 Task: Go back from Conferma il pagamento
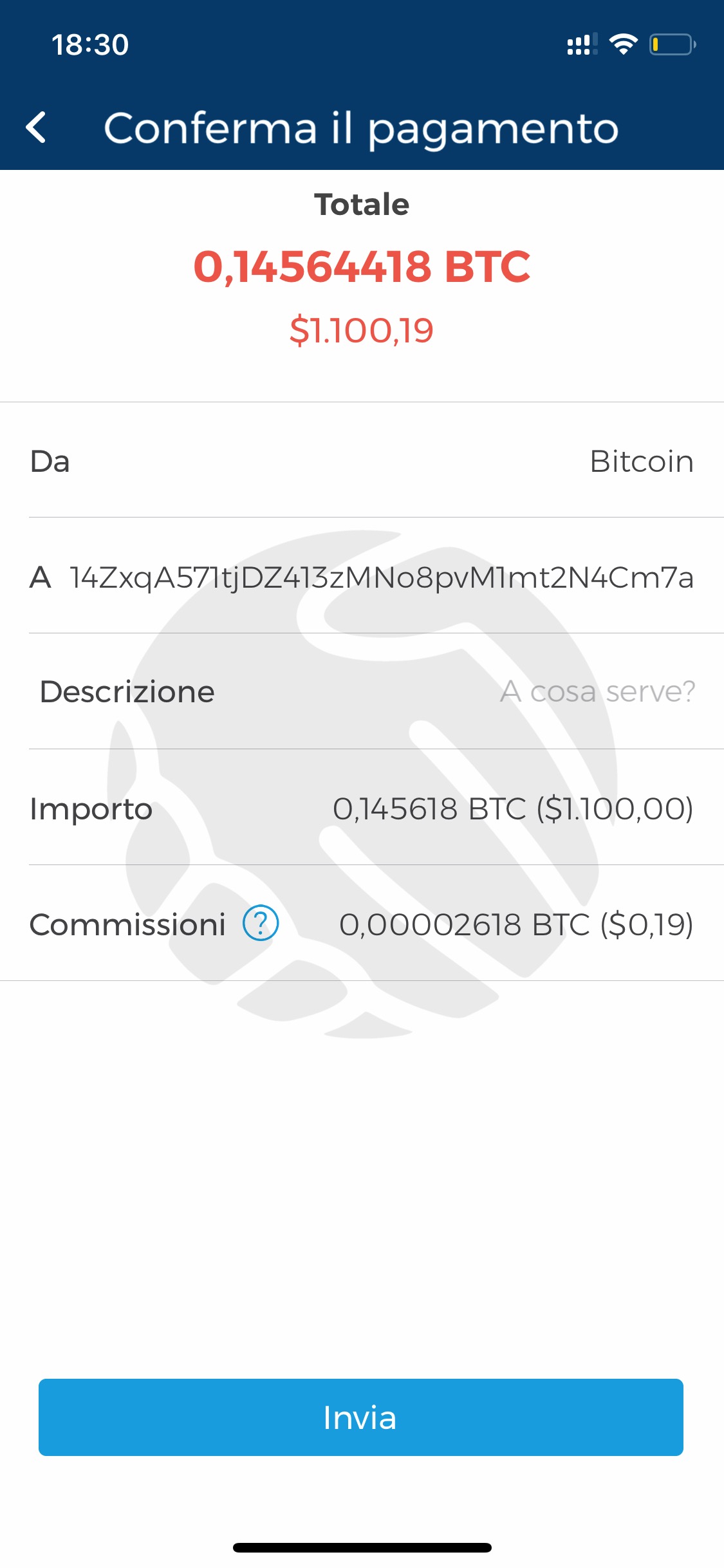(36, 127)
